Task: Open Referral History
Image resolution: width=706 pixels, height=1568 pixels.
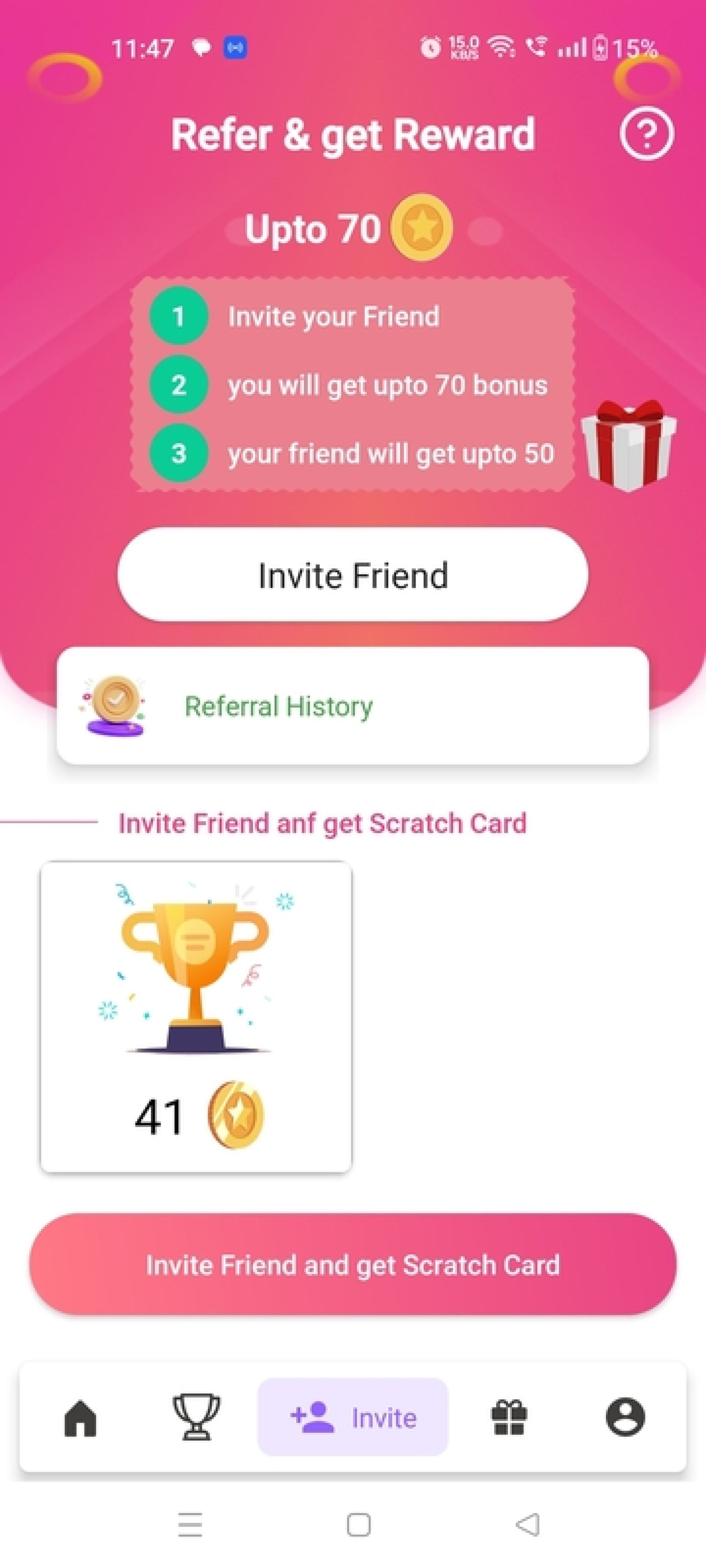Action: 353,706
